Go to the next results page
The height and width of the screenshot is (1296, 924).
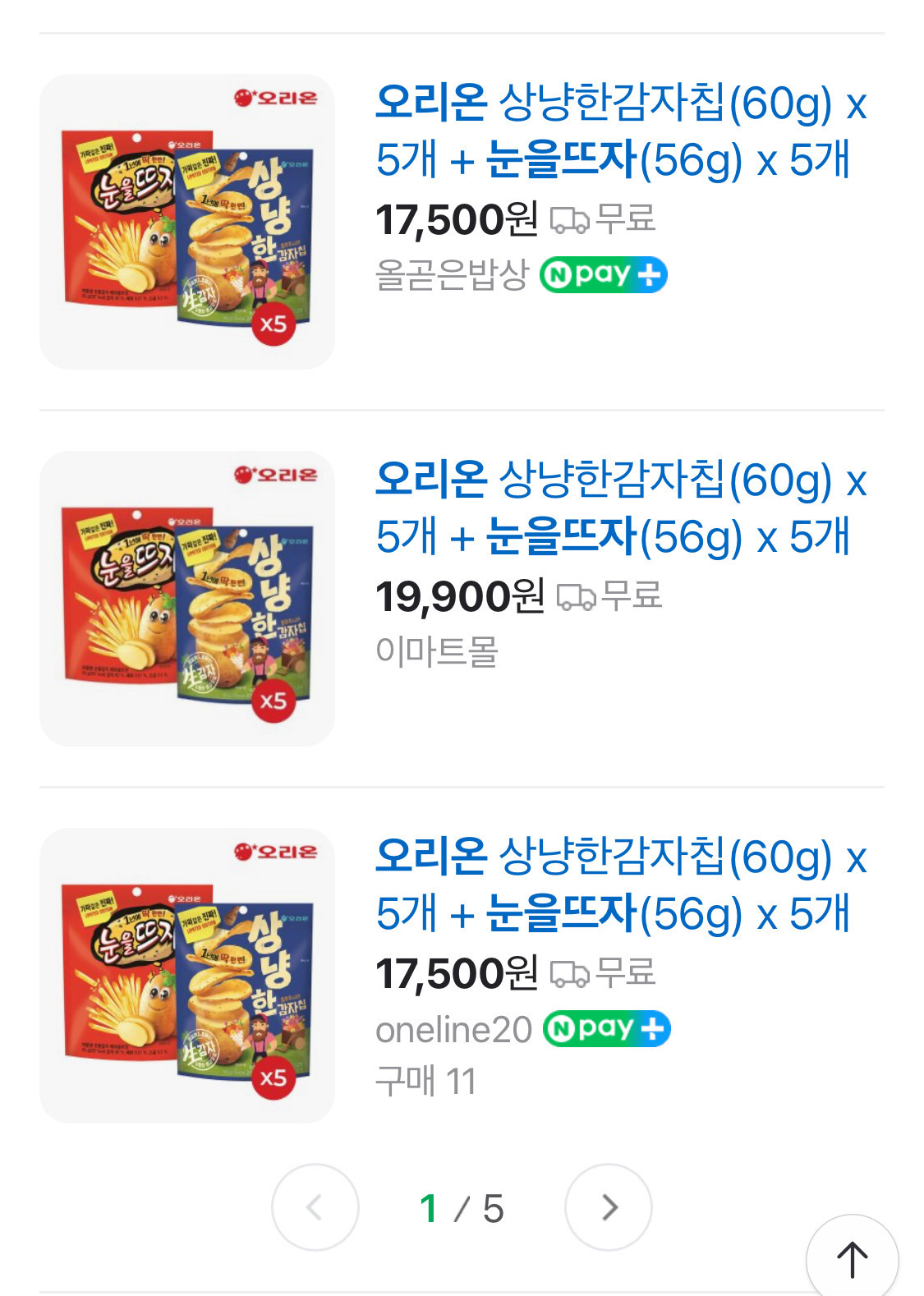pyautogui.click(x=608, y=1207)
